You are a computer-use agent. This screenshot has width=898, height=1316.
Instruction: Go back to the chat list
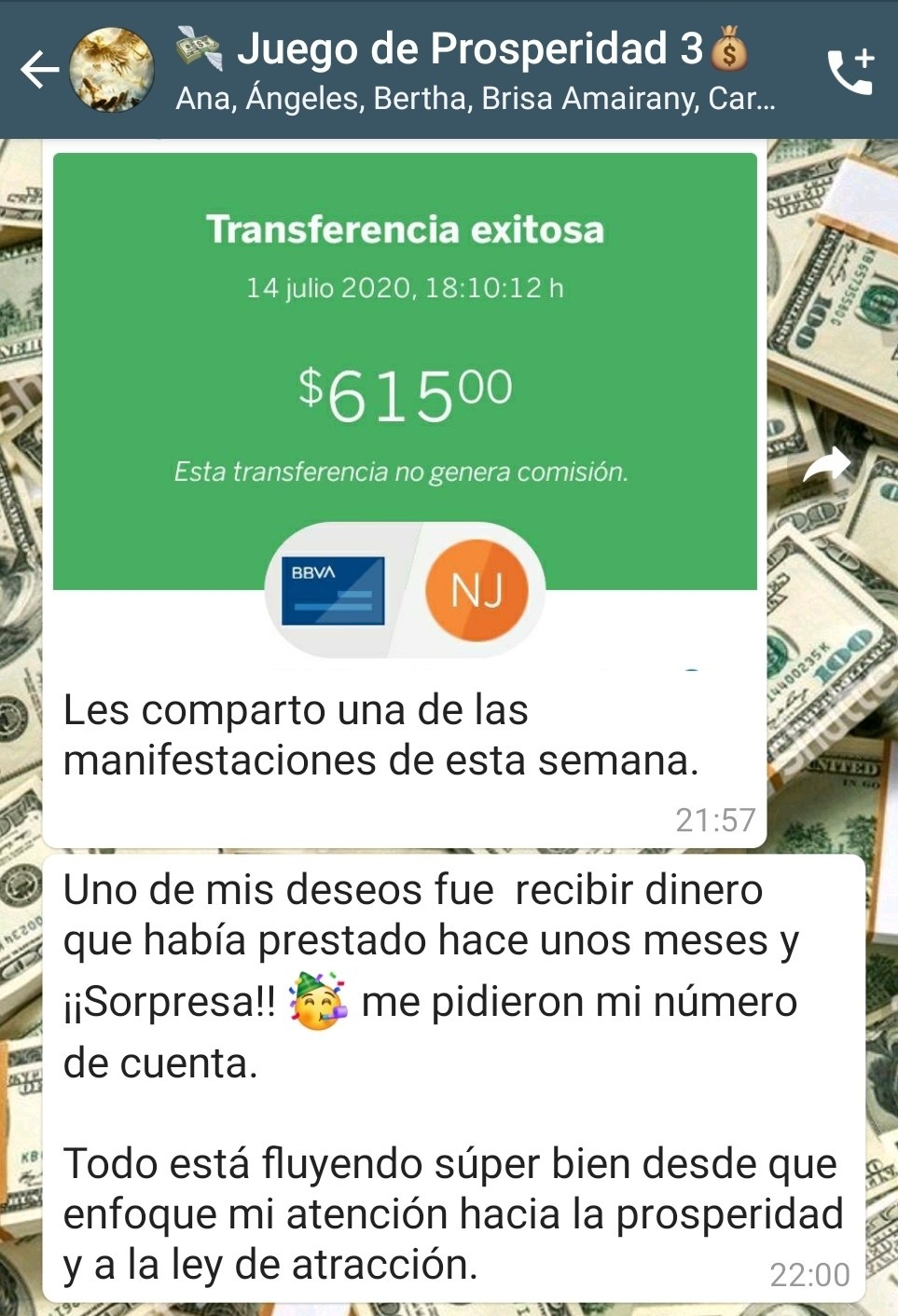39,70
